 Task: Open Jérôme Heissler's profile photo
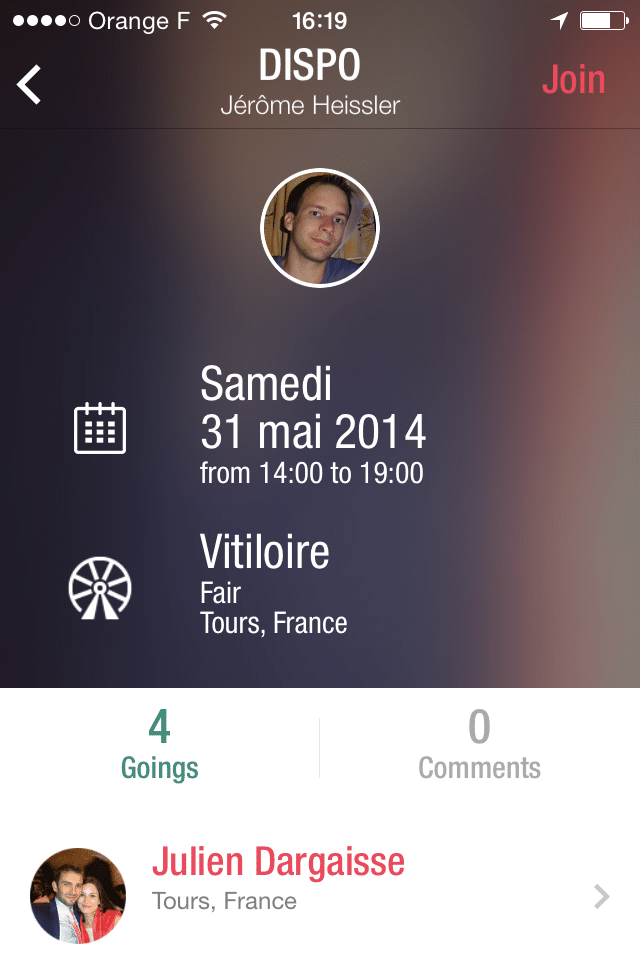pyautogui.click(x=320, y=228)
